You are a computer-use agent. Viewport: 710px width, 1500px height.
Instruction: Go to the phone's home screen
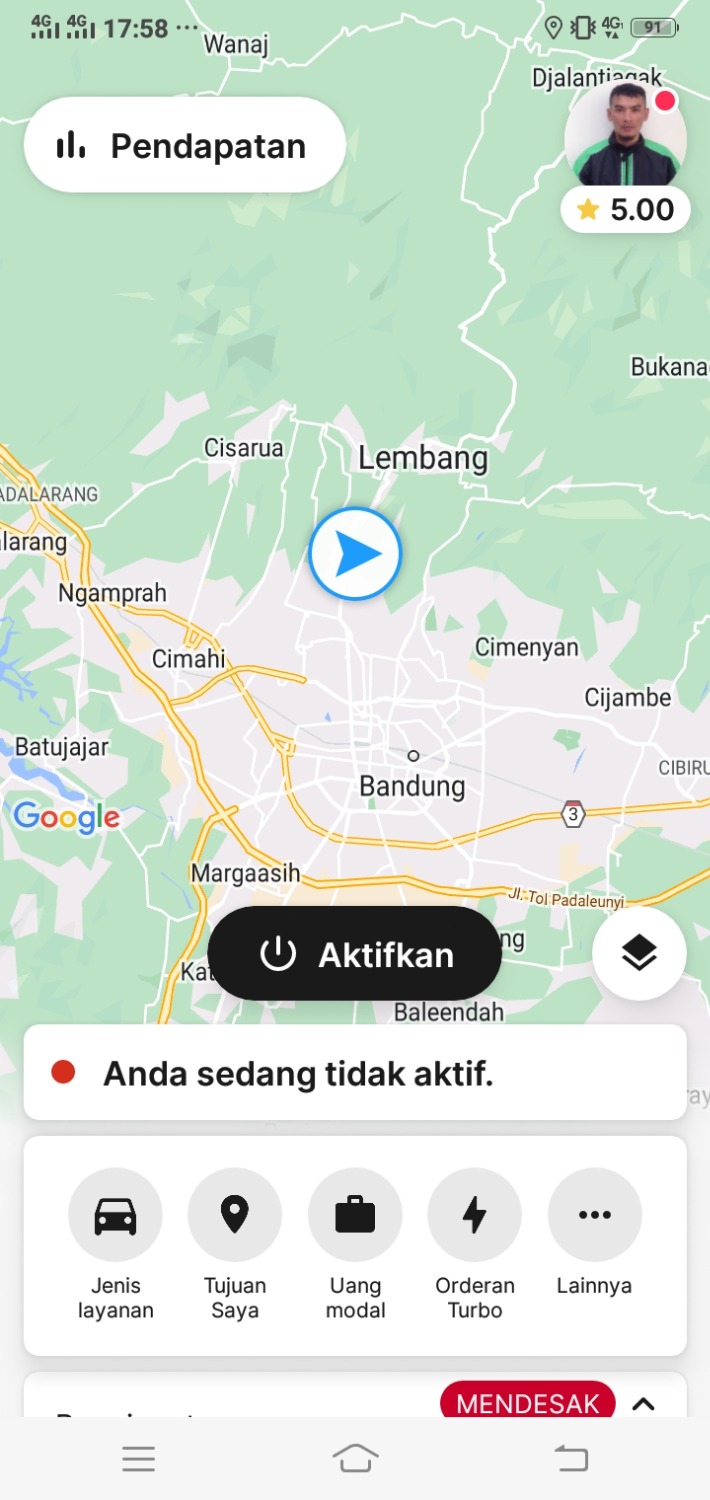point(355,1459)
